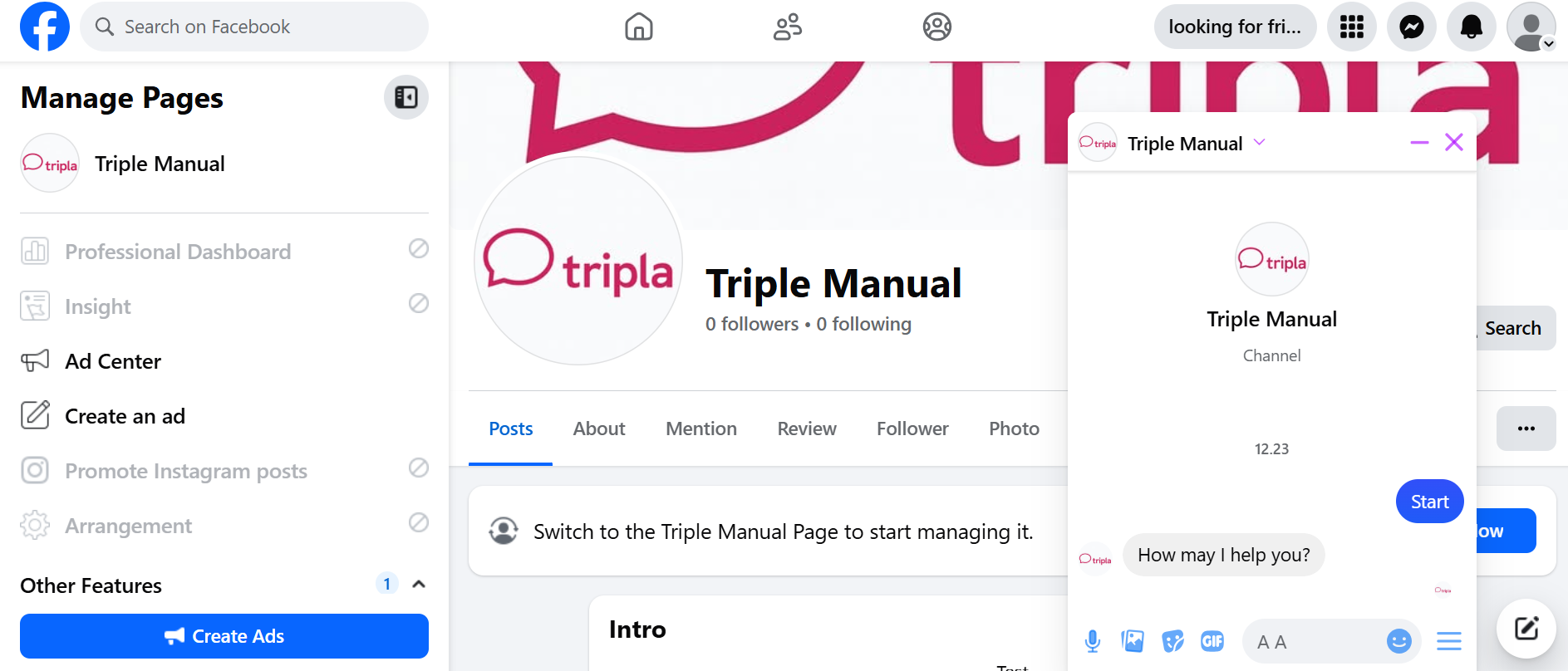This screenshot has width=1568, height=671.
Task: Record a voice message in chat
Action: coord(1093,641)
